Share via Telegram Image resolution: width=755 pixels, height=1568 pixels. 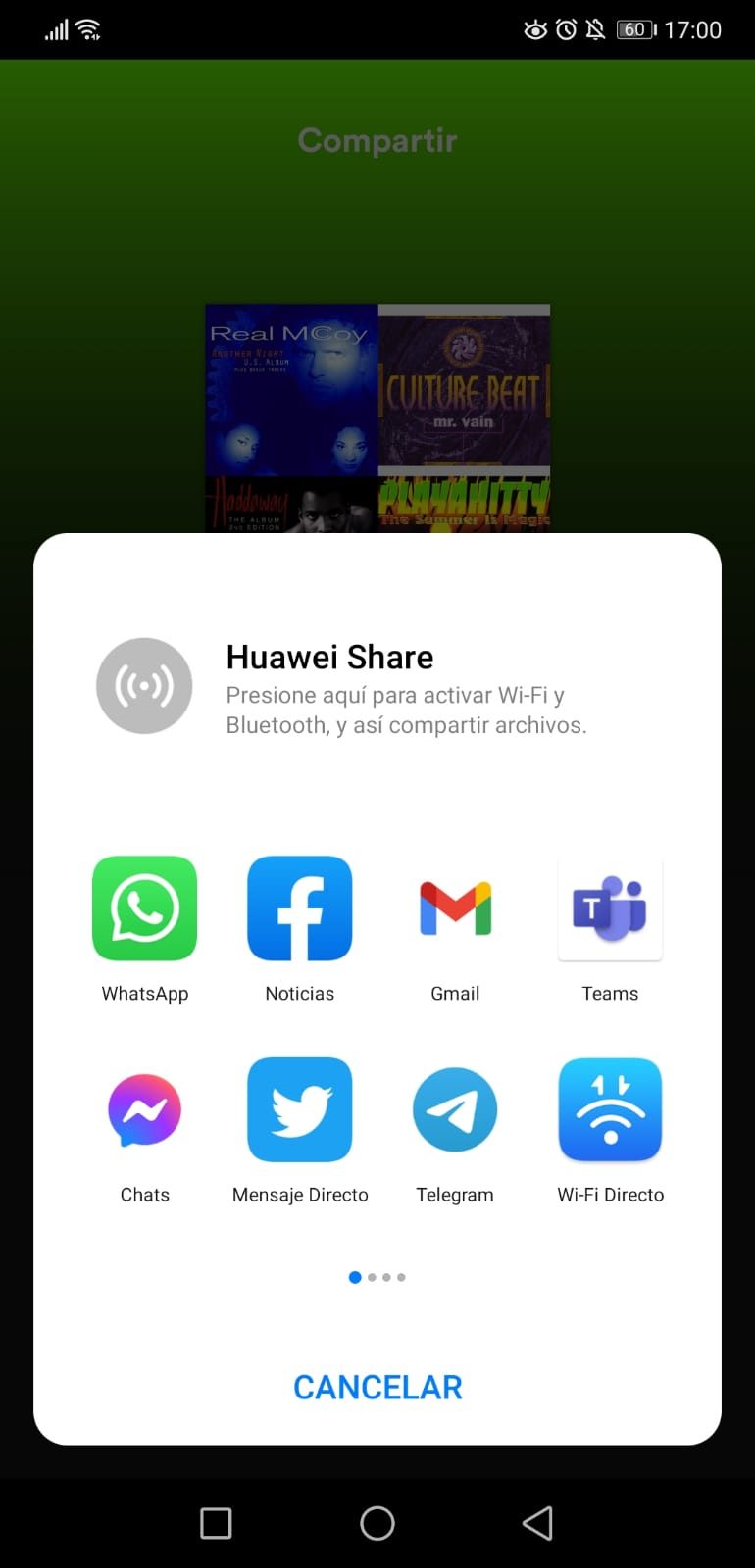pyautogui.click(x=455, y=1110)
